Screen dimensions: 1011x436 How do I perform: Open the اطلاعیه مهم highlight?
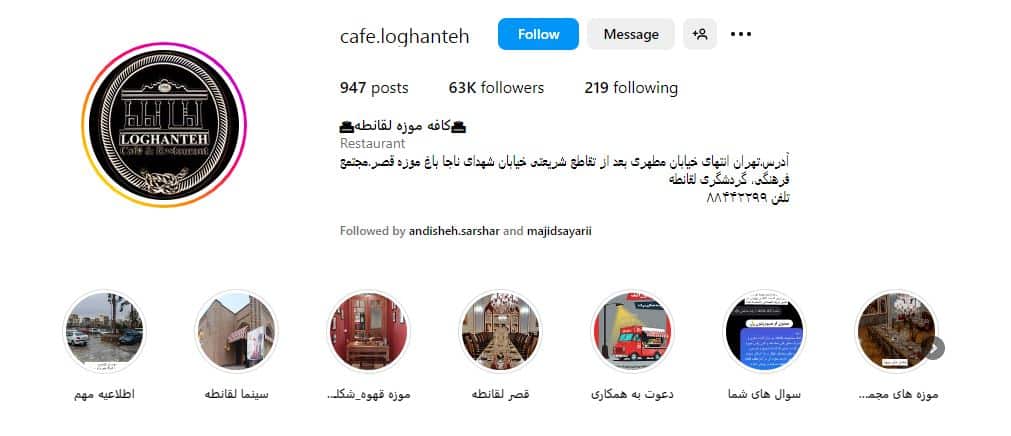104,331
